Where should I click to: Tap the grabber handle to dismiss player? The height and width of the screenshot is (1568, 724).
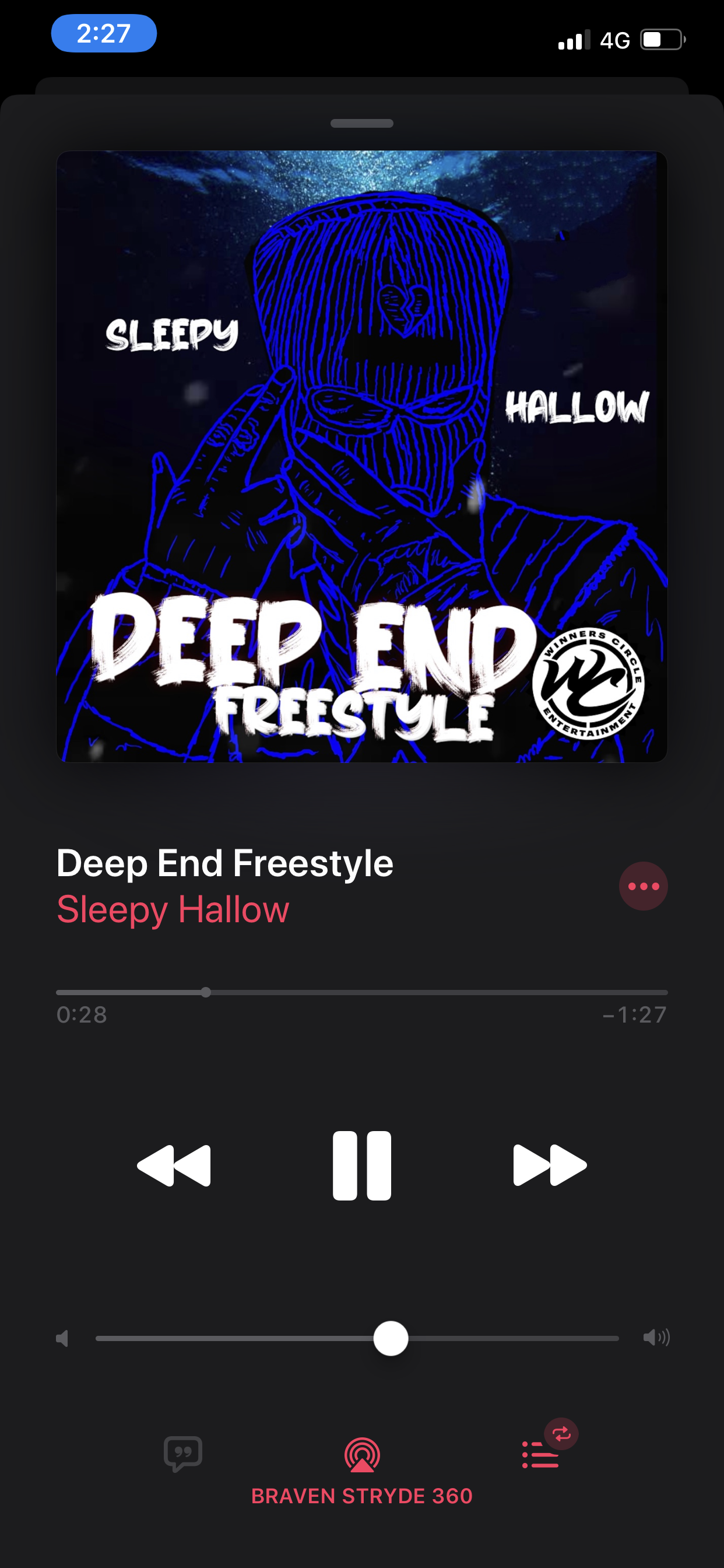[361, 124]
